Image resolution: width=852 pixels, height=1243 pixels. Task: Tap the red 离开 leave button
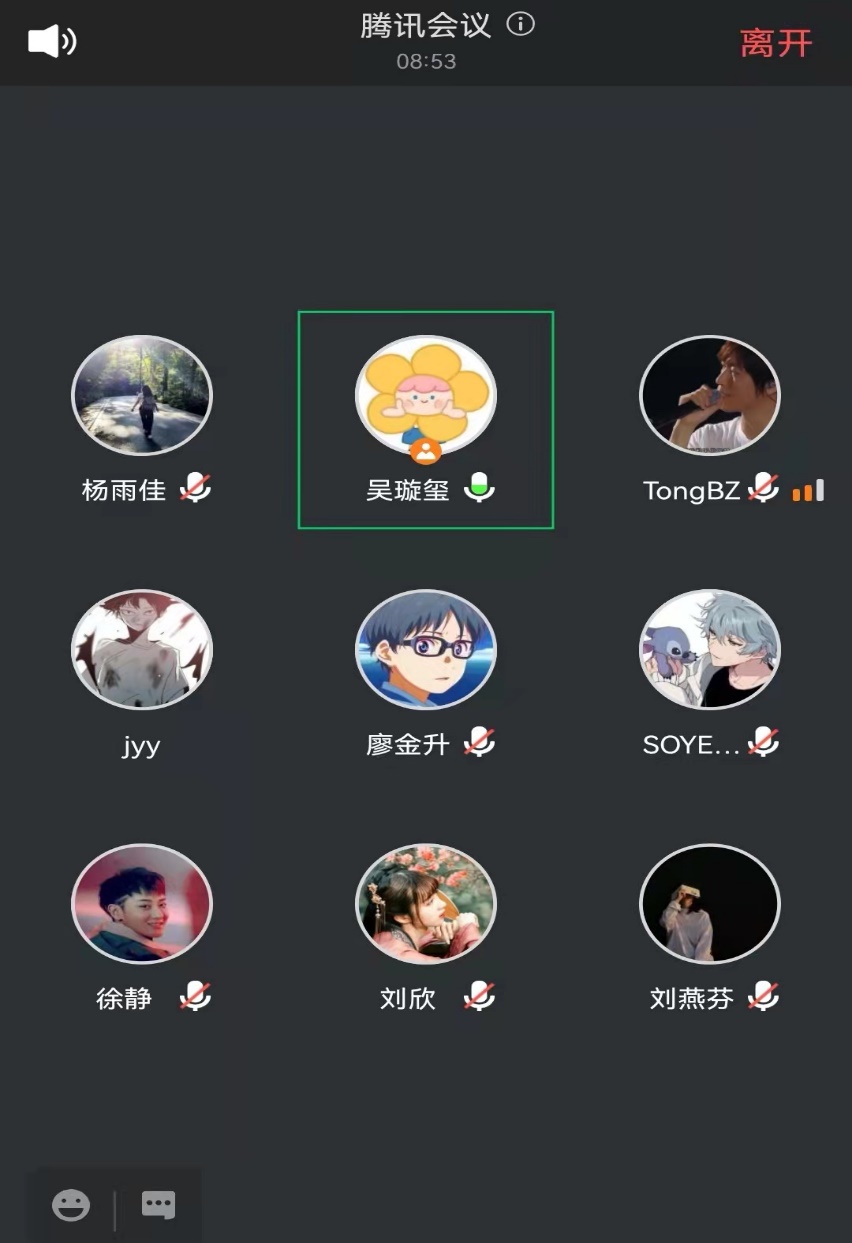coord(776,43)
